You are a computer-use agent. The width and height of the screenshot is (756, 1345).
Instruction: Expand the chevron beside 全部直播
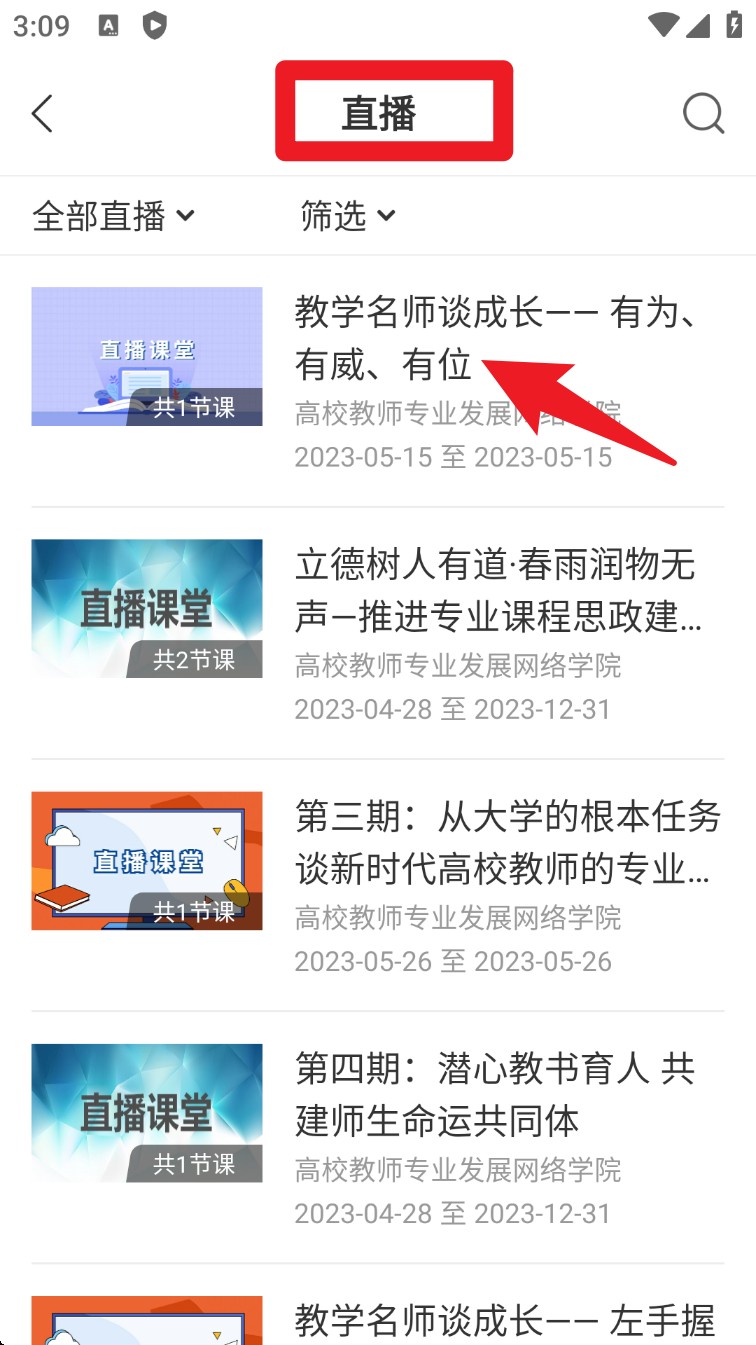(186, 216)
